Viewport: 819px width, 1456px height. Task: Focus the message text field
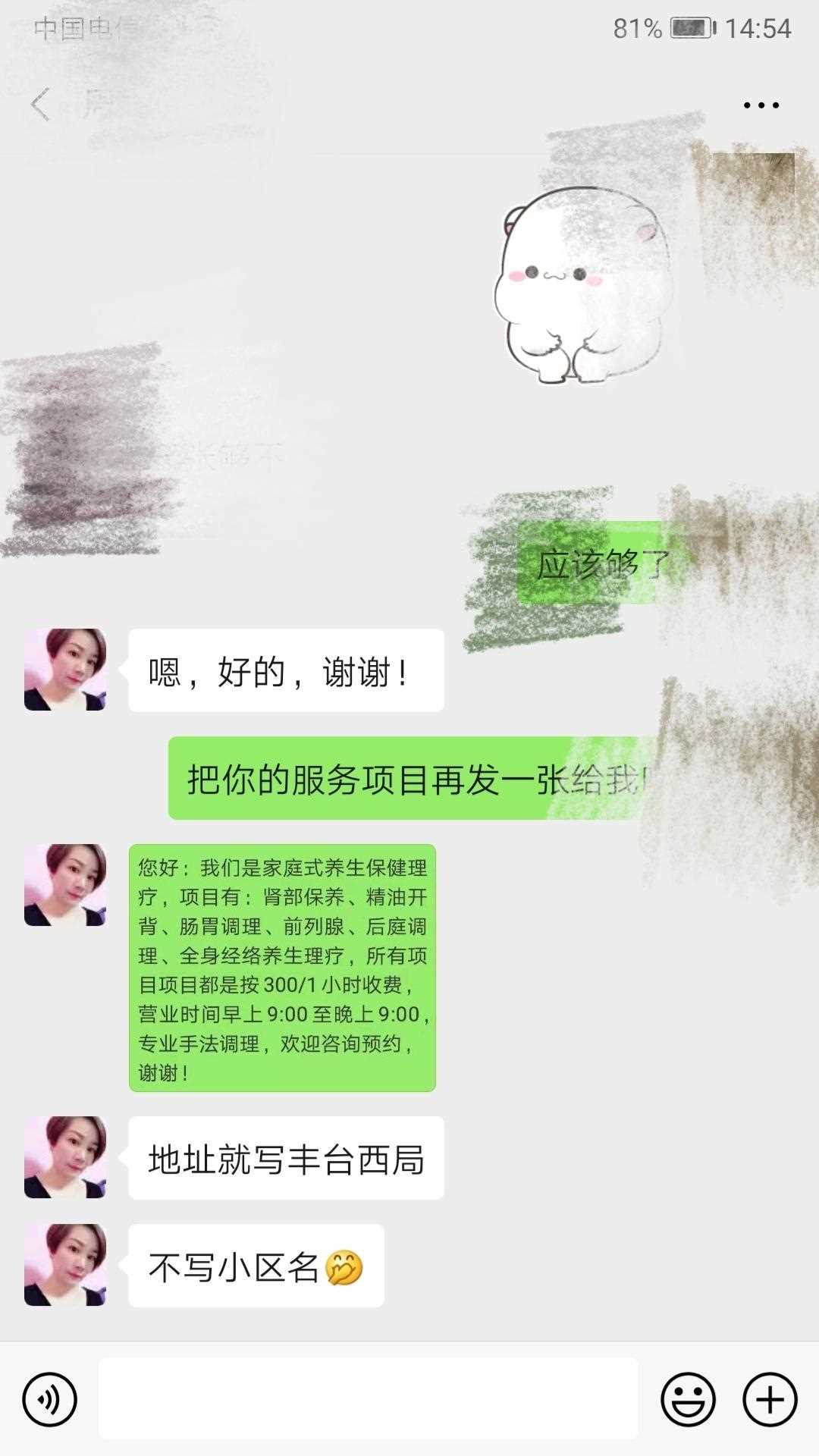368,1399
